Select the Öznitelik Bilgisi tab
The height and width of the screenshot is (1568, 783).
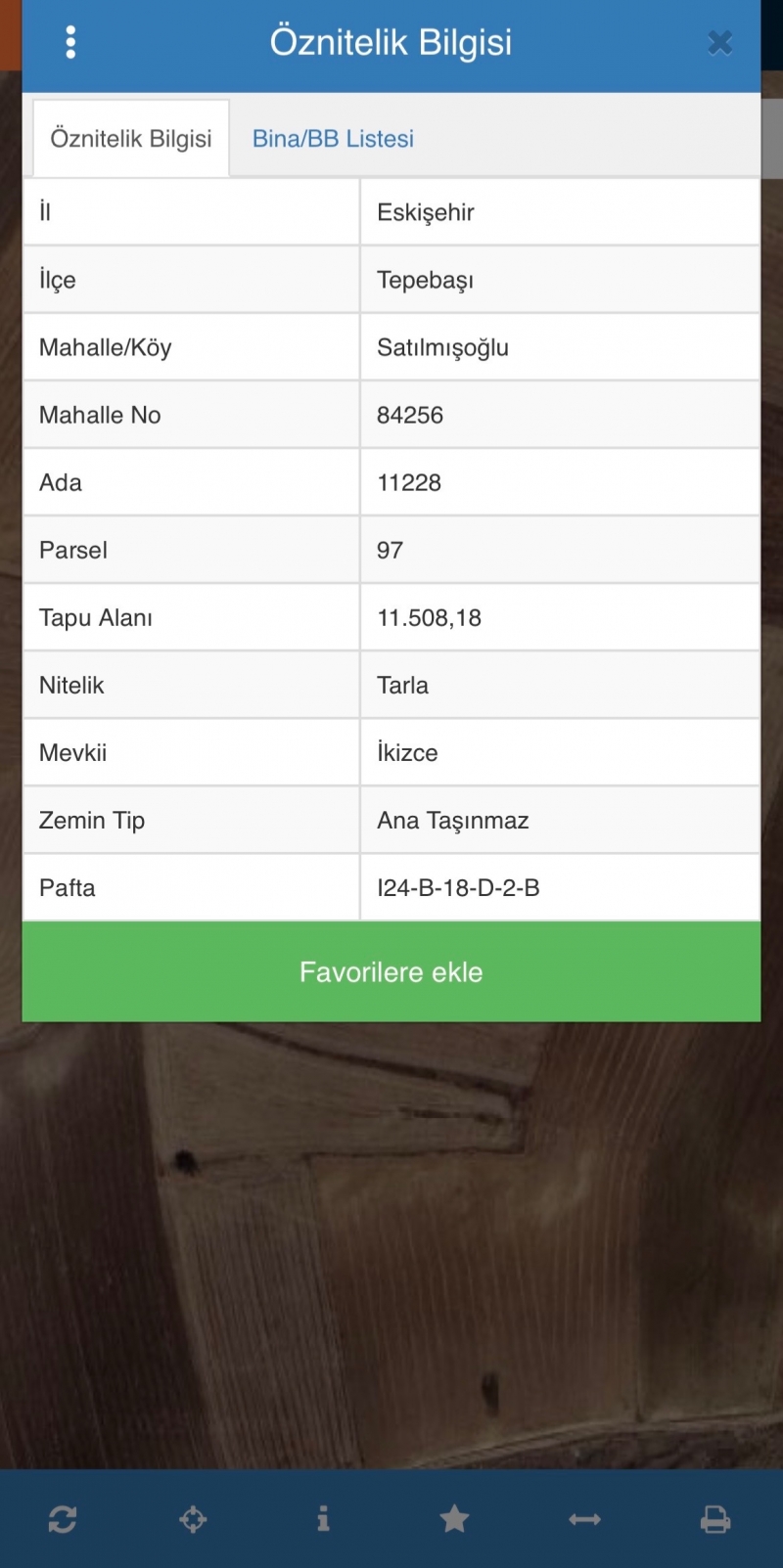pyautogui.click(x=131, y=139)
